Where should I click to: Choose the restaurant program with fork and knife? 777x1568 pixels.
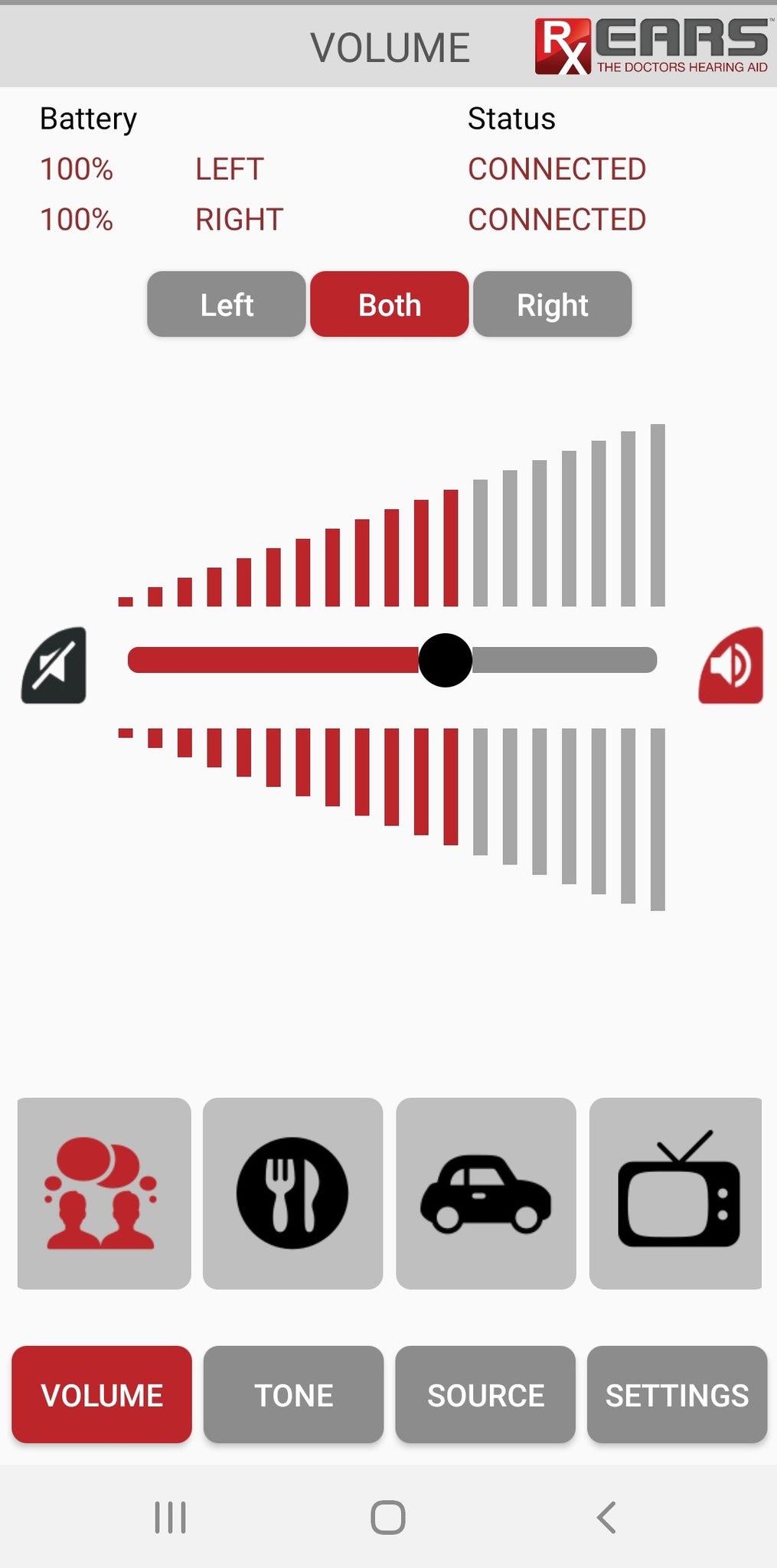coord(292,1194)
